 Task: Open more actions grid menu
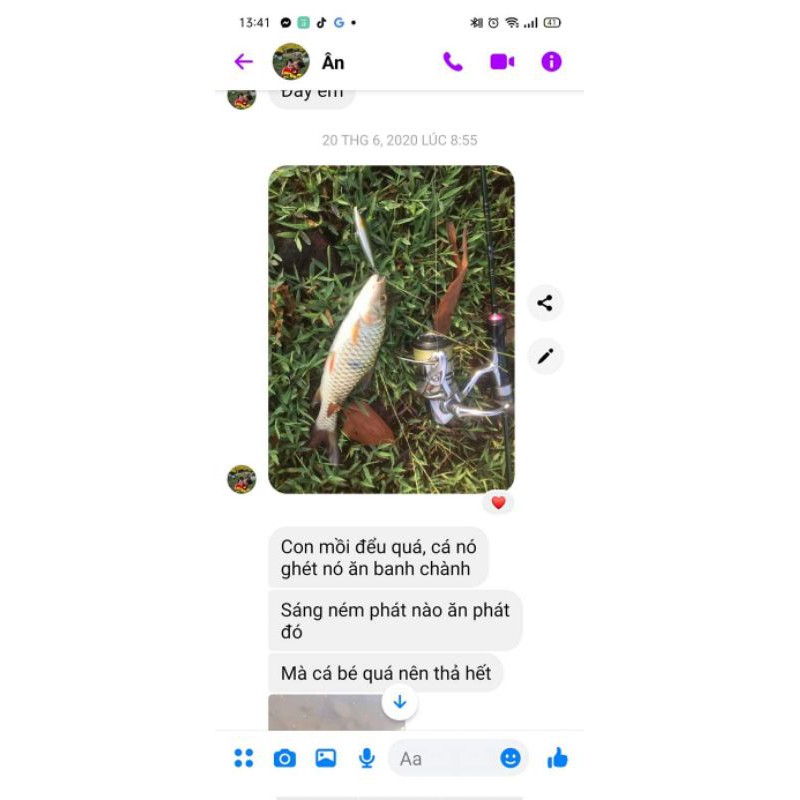coord(244,758)
